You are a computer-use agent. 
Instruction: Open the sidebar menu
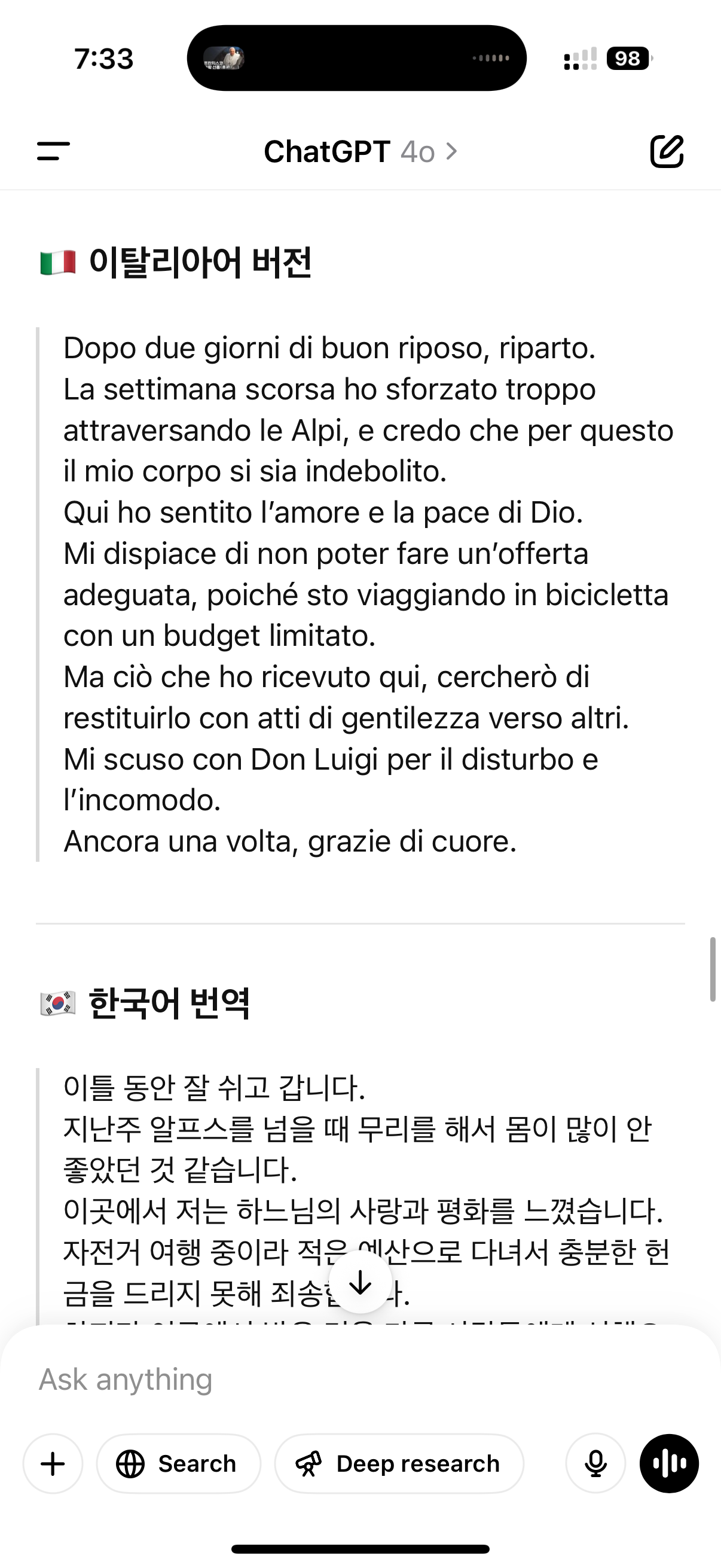[54, 151]
